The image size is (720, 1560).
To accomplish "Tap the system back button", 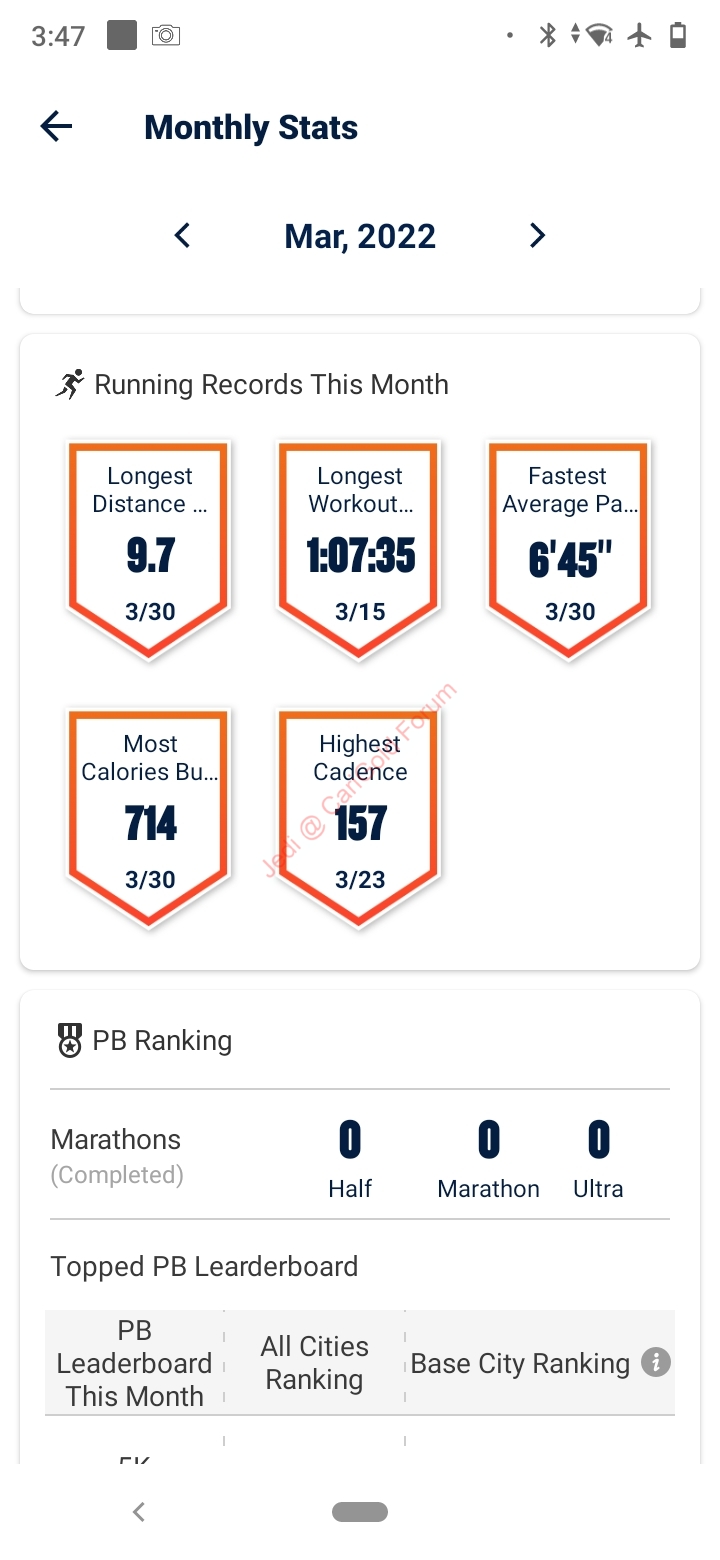I will tap(139, 1512).
